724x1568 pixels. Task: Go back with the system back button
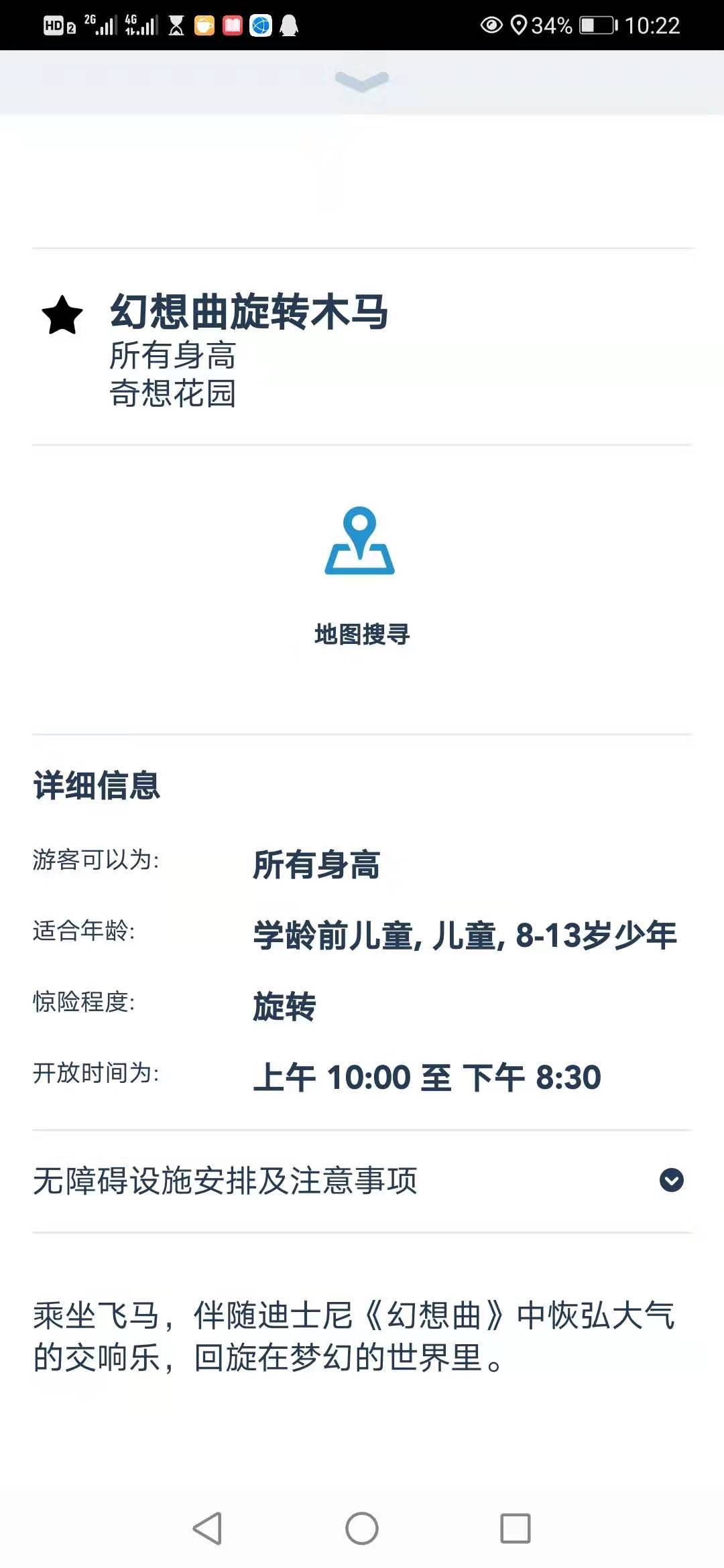click(x=207, y=1528)
